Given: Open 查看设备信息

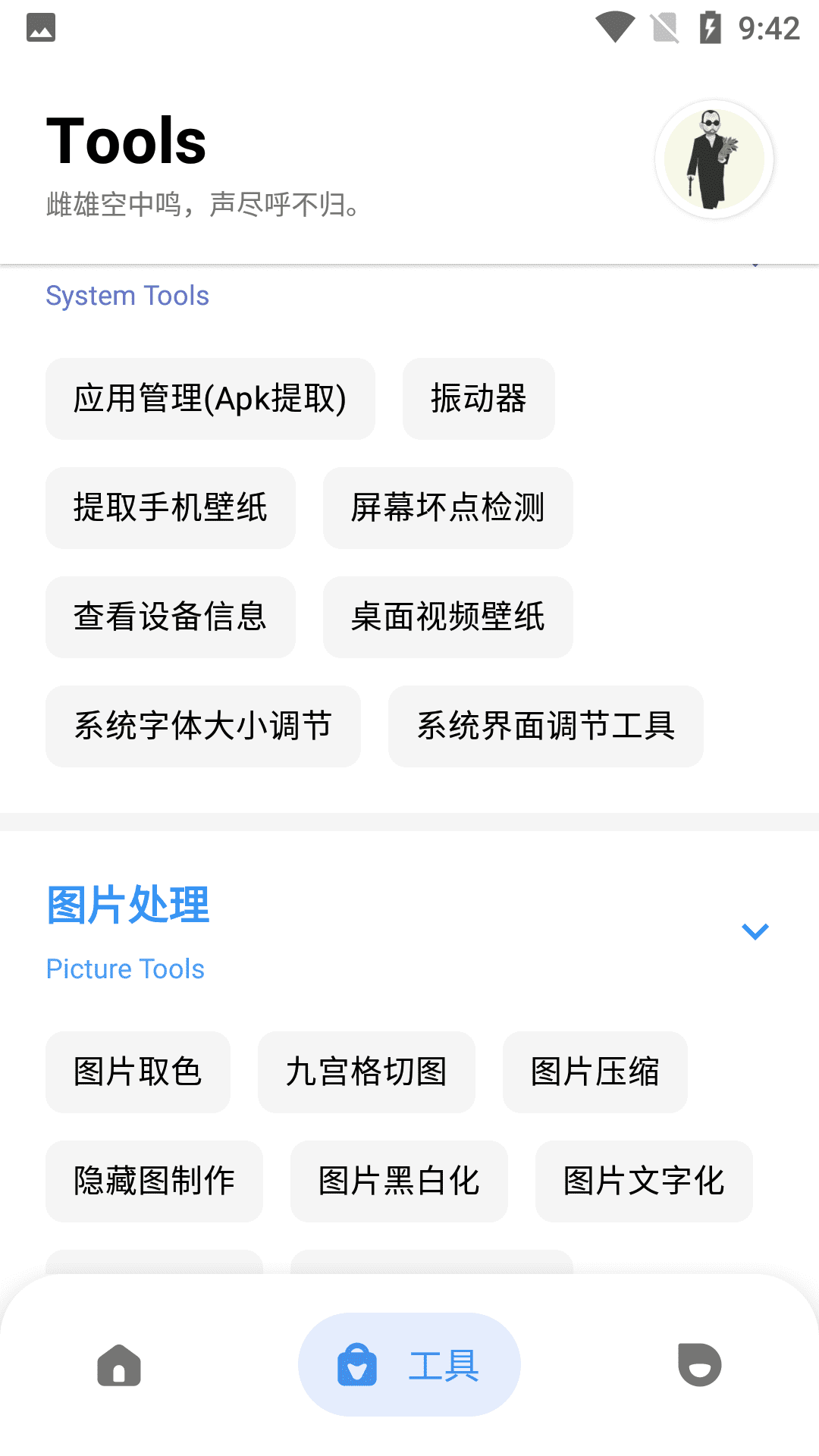Looking at the screenshot, I should click(171, 617).
